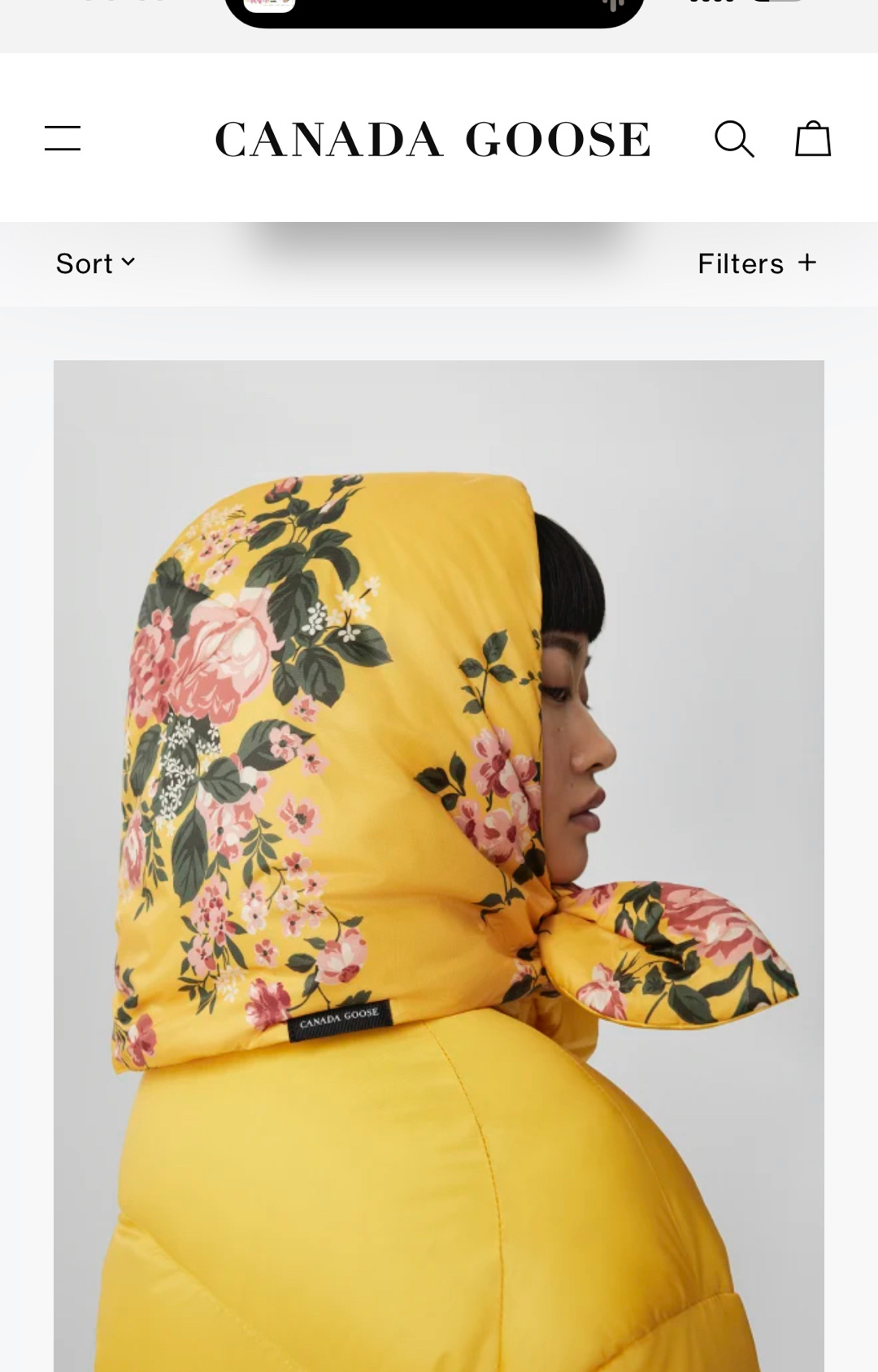Open the Filters panel
Viewport: 878px width, 1372px height.
pyautogui.click(x=757, y=263)
